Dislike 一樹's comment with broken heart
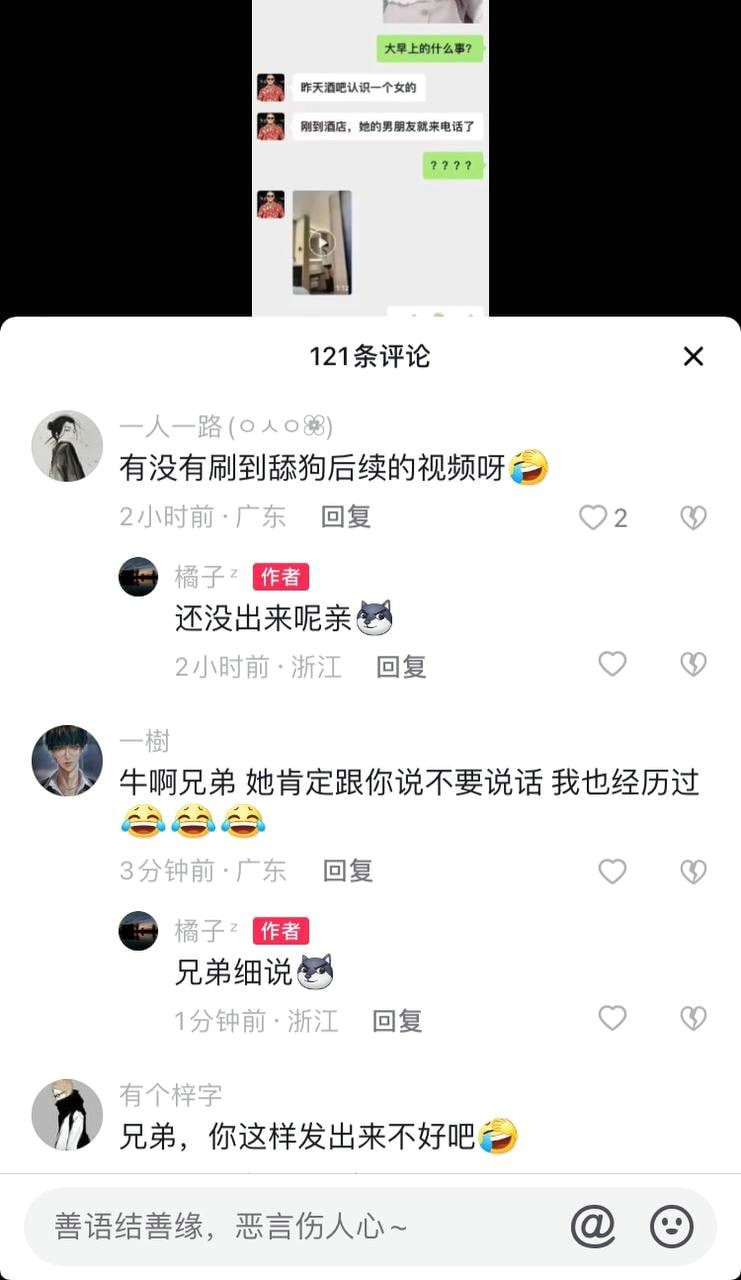 click(693, 871)
